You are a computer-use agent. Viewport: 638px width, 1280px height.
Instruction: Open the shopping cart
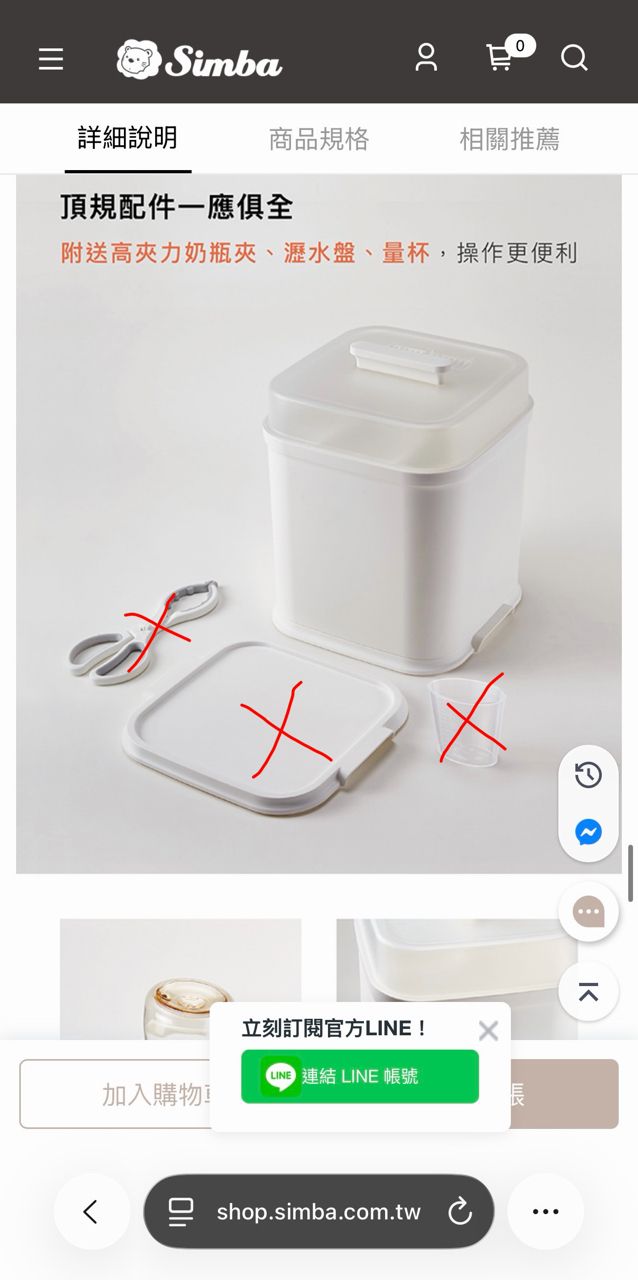tap(500, 58)
